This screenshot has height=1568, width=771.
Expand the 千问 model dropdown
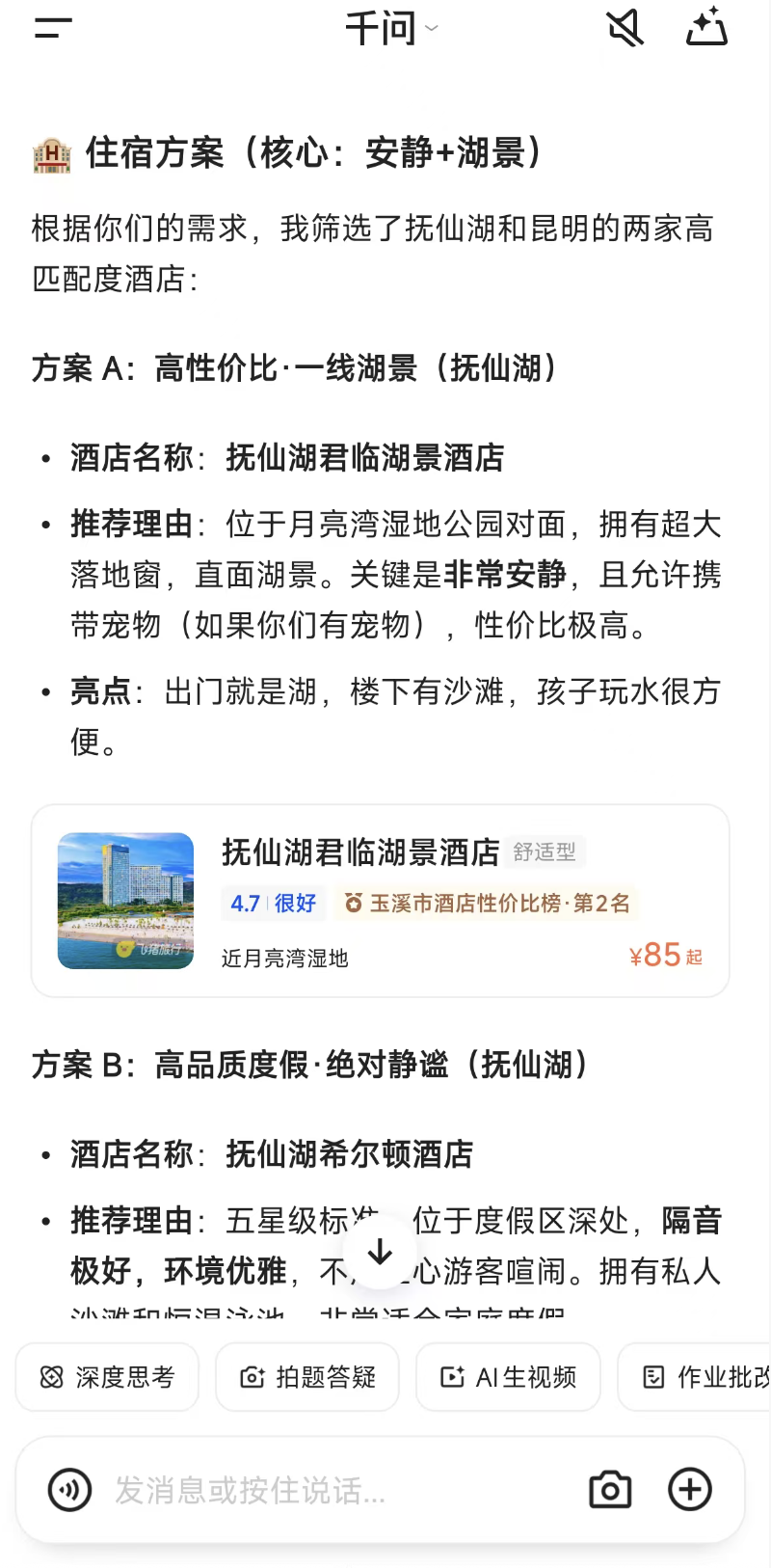[391, 29]
